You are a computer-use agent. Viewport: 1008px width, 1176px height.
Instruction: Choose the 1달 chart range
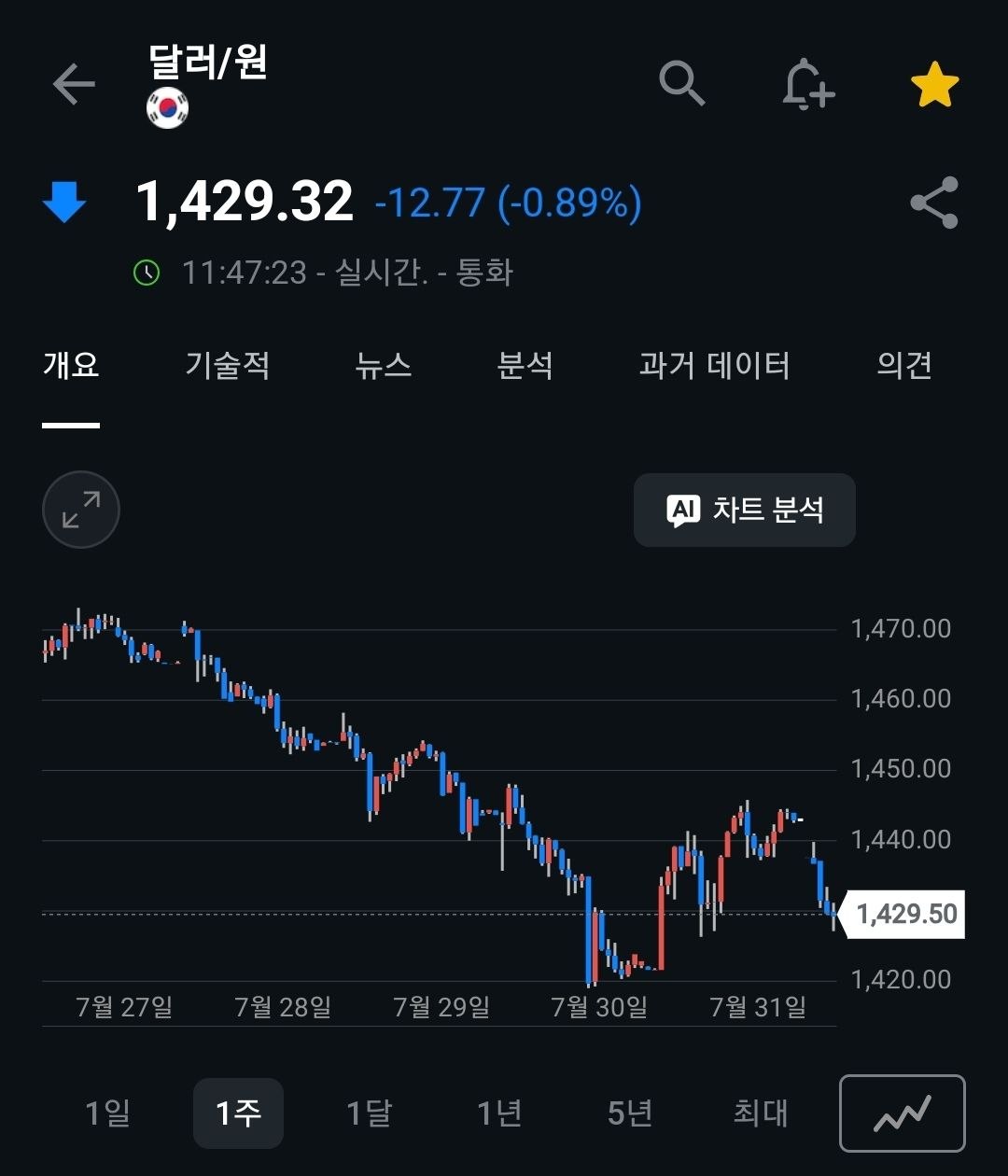[x=369, y=1113]
